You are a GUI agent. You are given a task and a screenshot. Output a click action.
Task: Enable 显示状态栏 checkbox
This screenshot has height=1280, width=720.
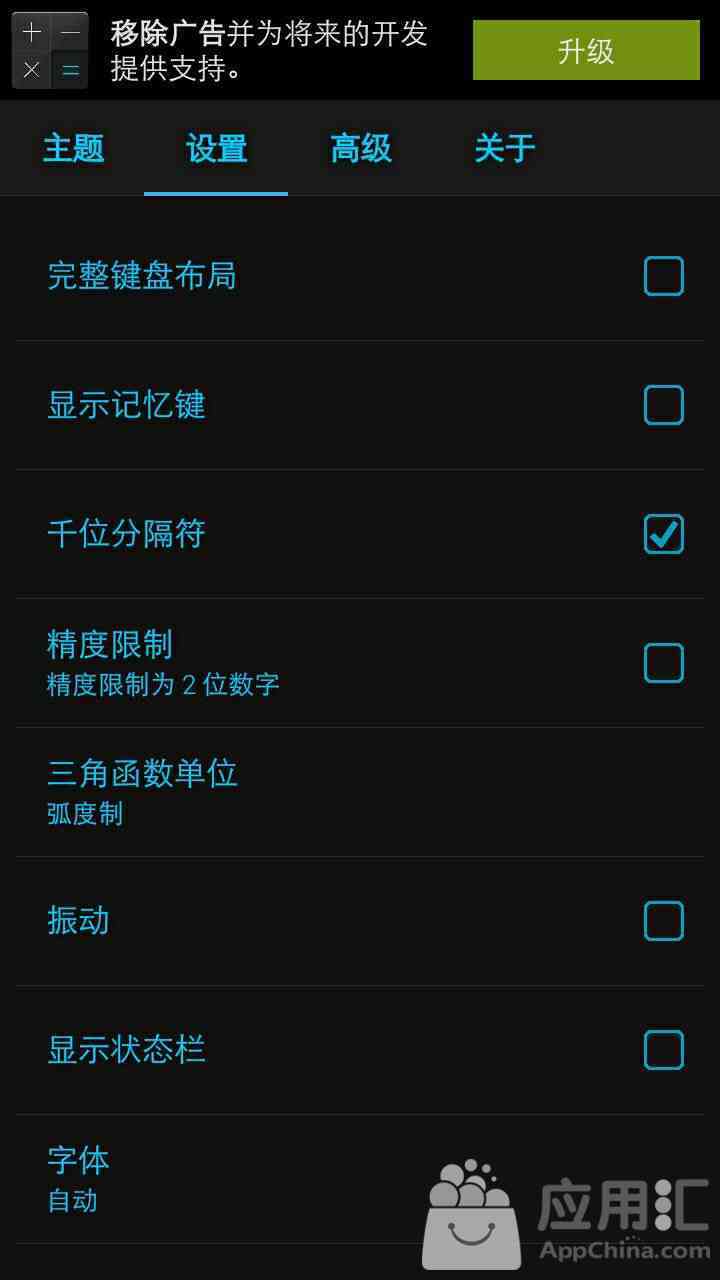663,1050
